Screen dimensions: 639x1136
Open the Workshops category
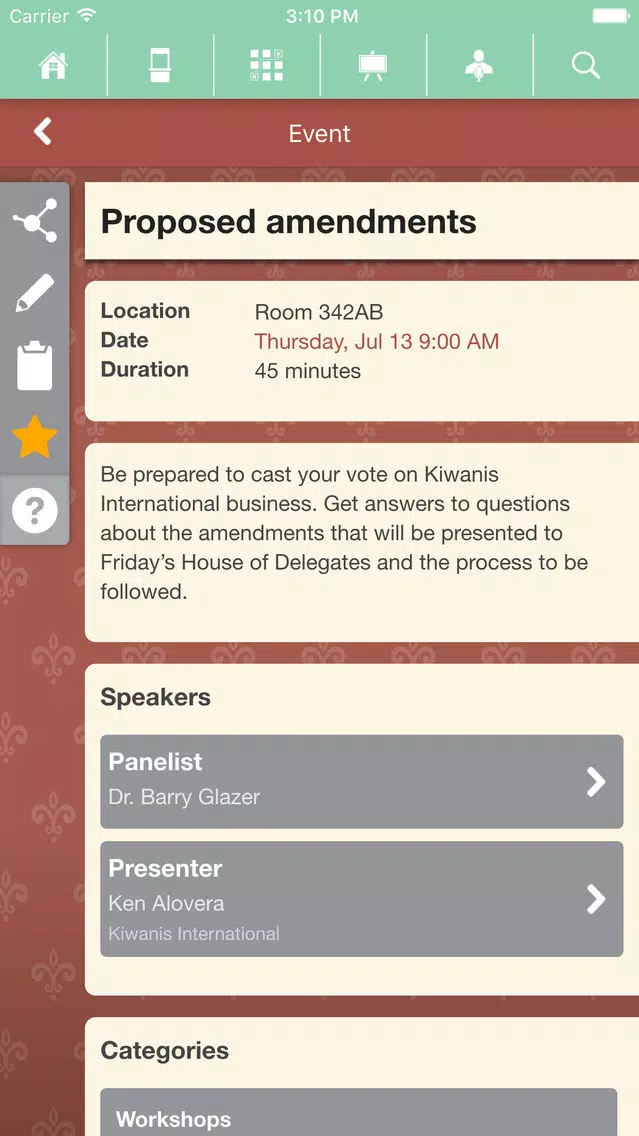(x=359, y=1112)
